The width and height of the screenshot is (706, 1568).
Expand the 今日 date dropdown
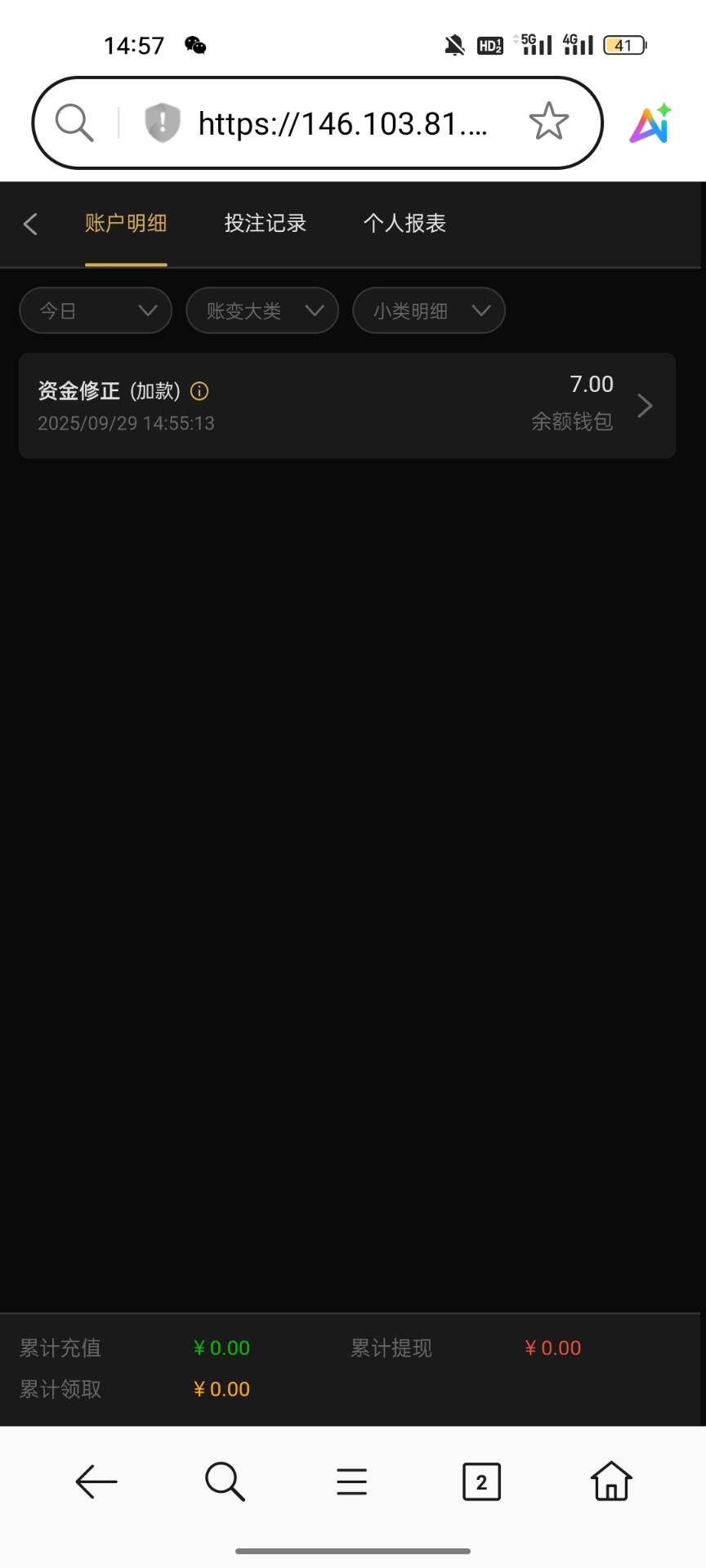96,310
